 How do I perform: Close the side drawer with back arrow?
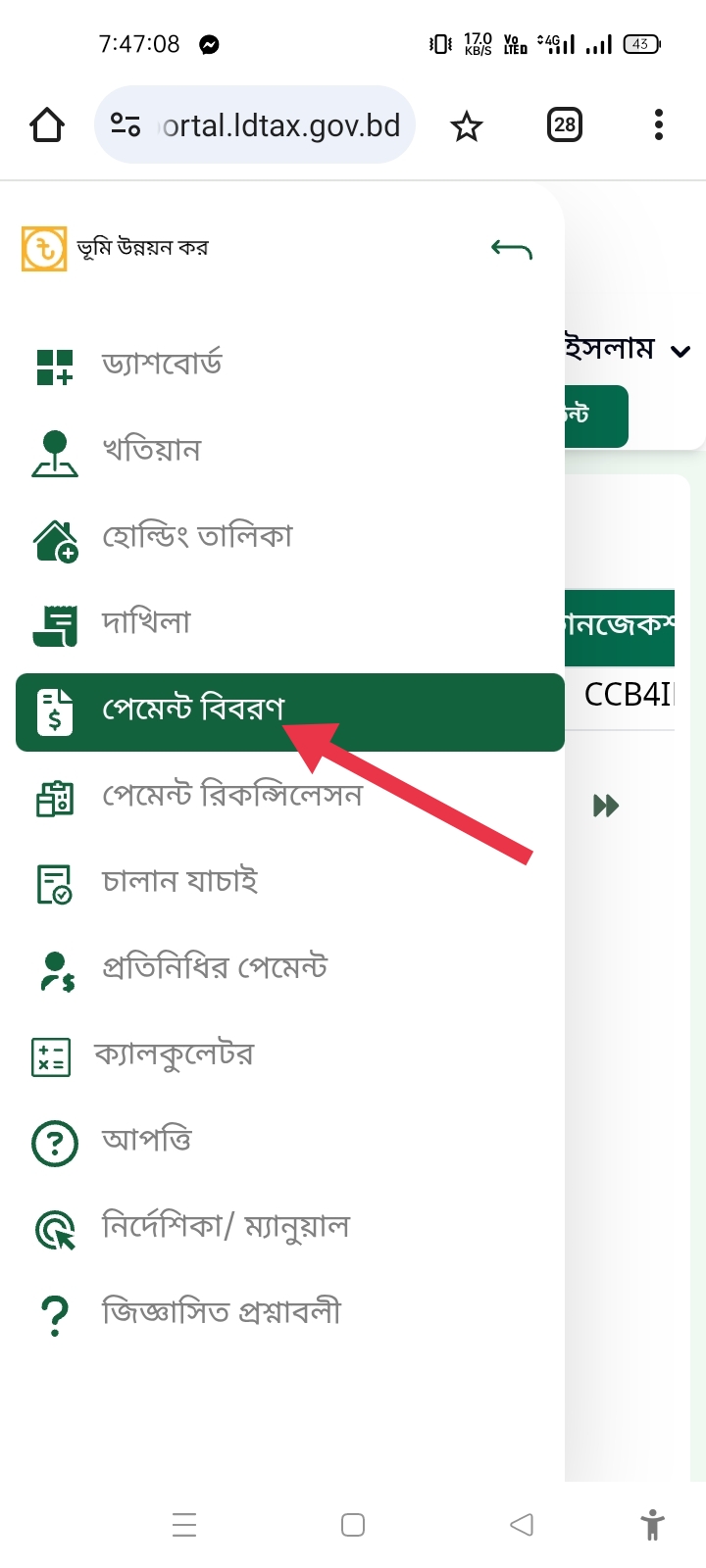click(512, 250)
